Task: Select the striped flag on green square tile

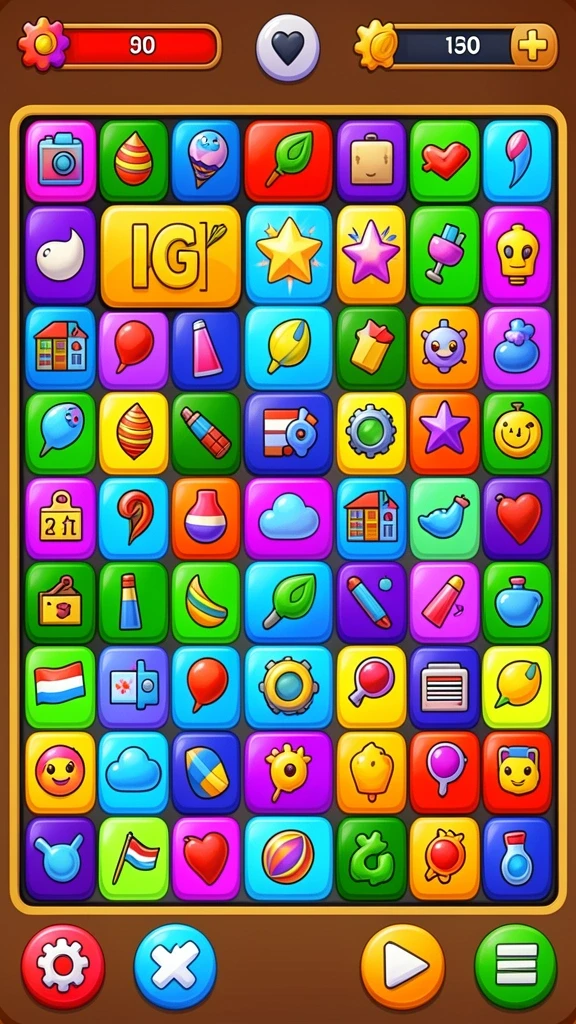Action: 60,687
